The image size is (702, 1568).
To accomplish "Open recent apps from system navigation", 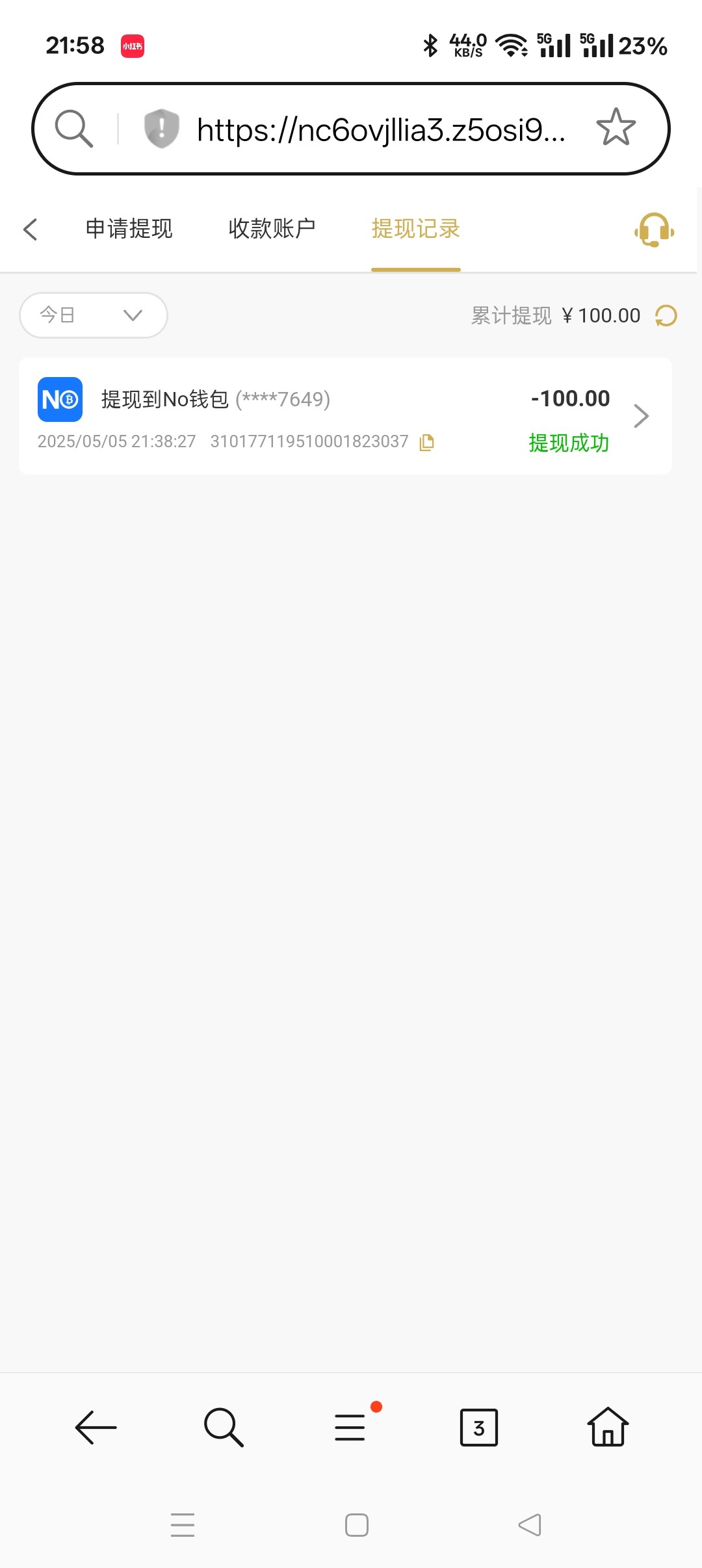I will tap(183, 1525).
